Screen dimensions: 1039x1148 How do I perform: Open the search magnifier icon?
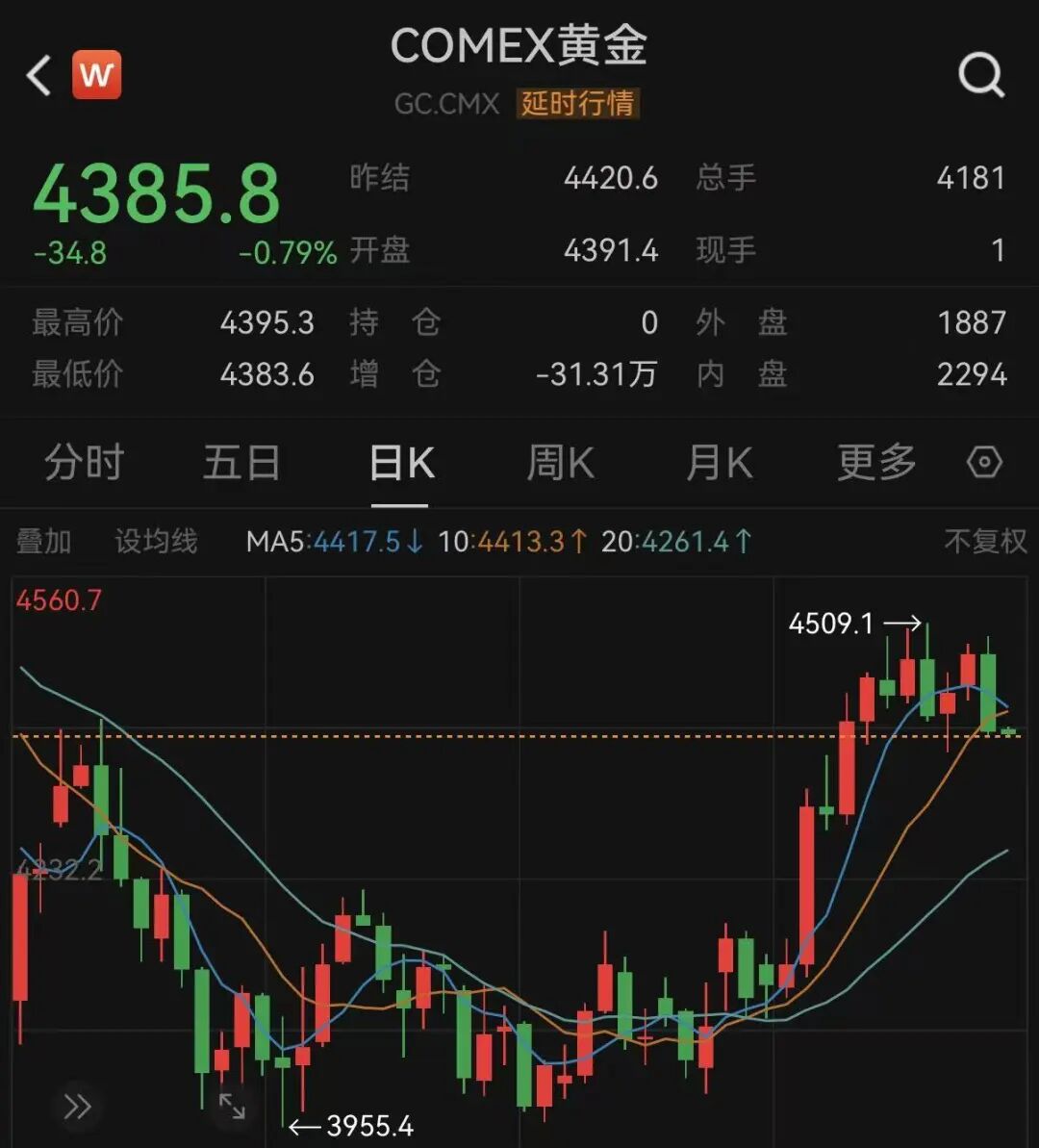point(982,75)
